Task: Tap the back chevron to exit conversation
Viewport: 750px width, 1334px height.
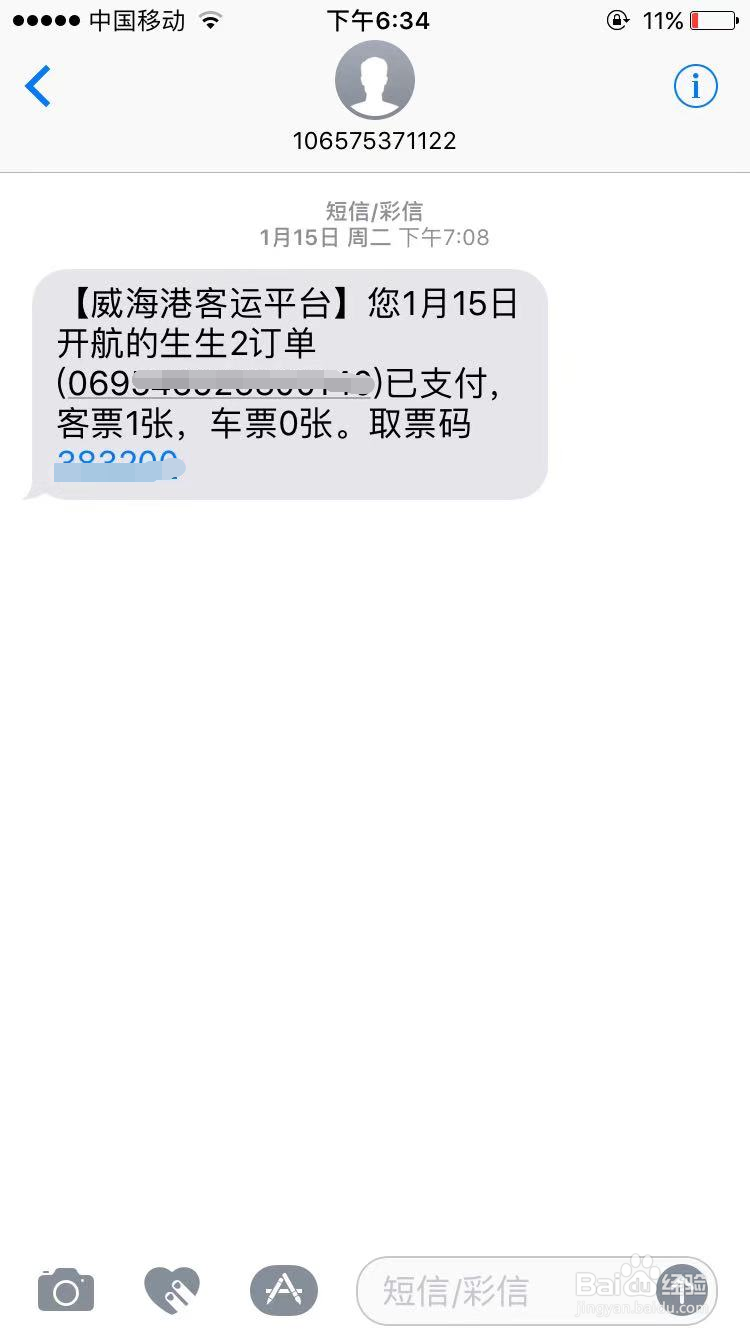Action: pyautogui.click(x=37, y=86)
